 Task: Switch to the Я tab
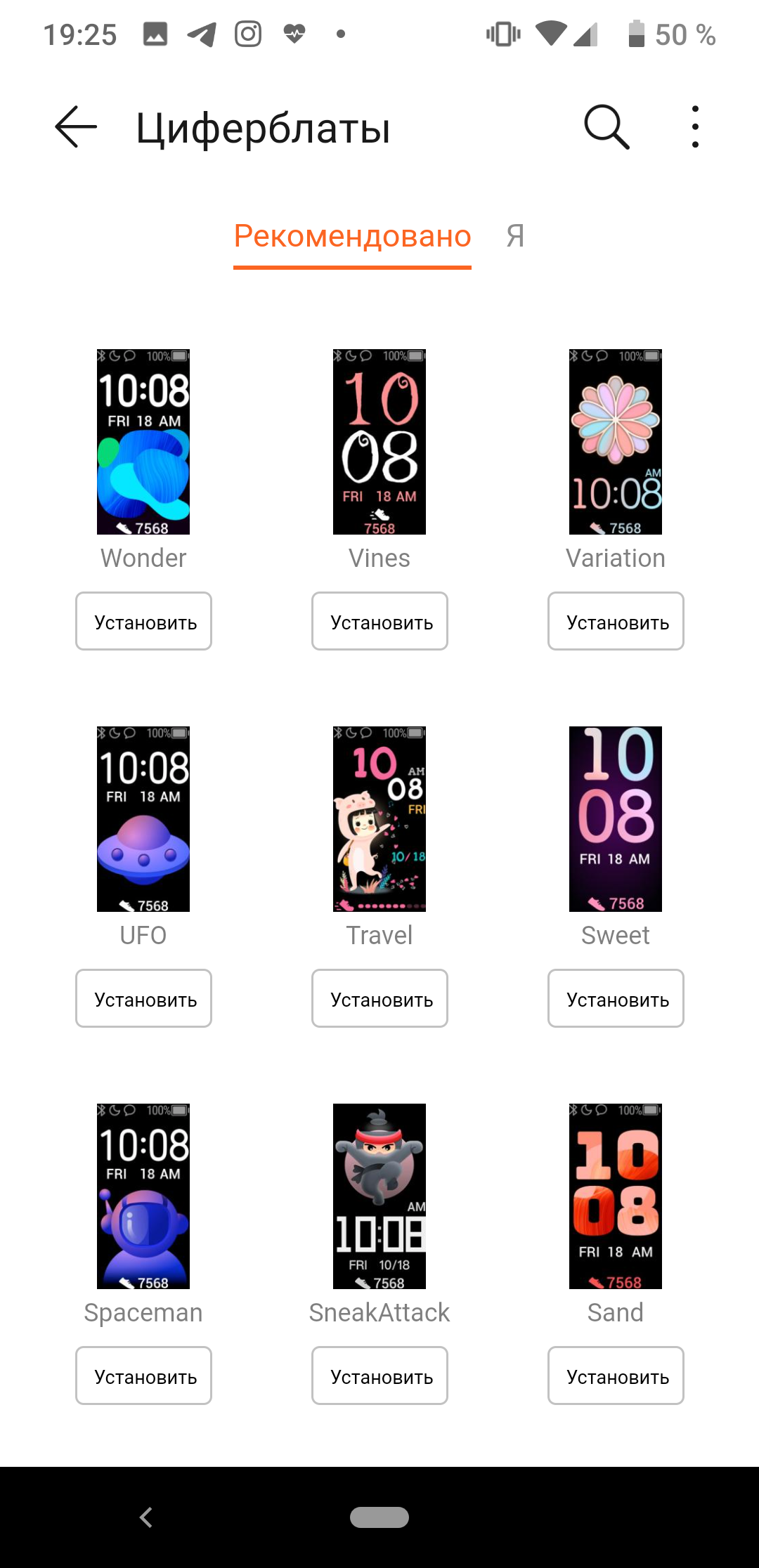tap(515, 236)
